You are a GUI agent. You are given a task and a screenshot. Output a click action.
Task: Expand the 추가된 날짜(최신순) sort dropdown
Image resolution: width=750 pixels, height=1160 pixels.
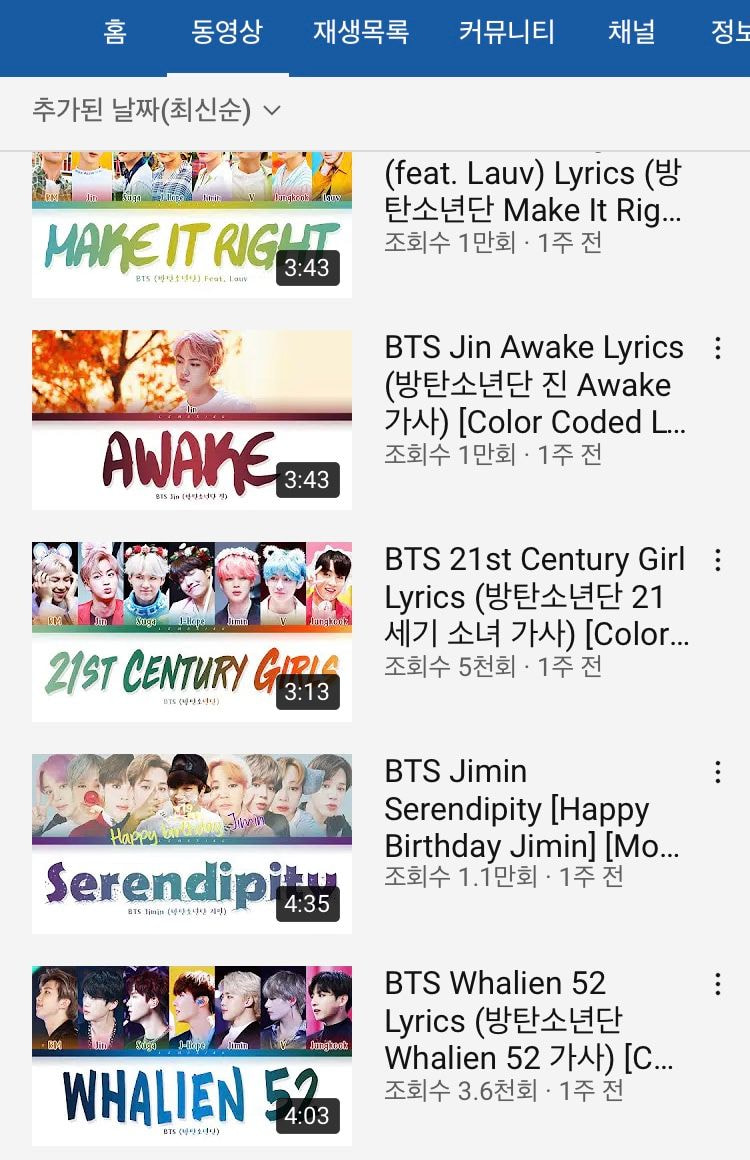[x=156, y=110]
